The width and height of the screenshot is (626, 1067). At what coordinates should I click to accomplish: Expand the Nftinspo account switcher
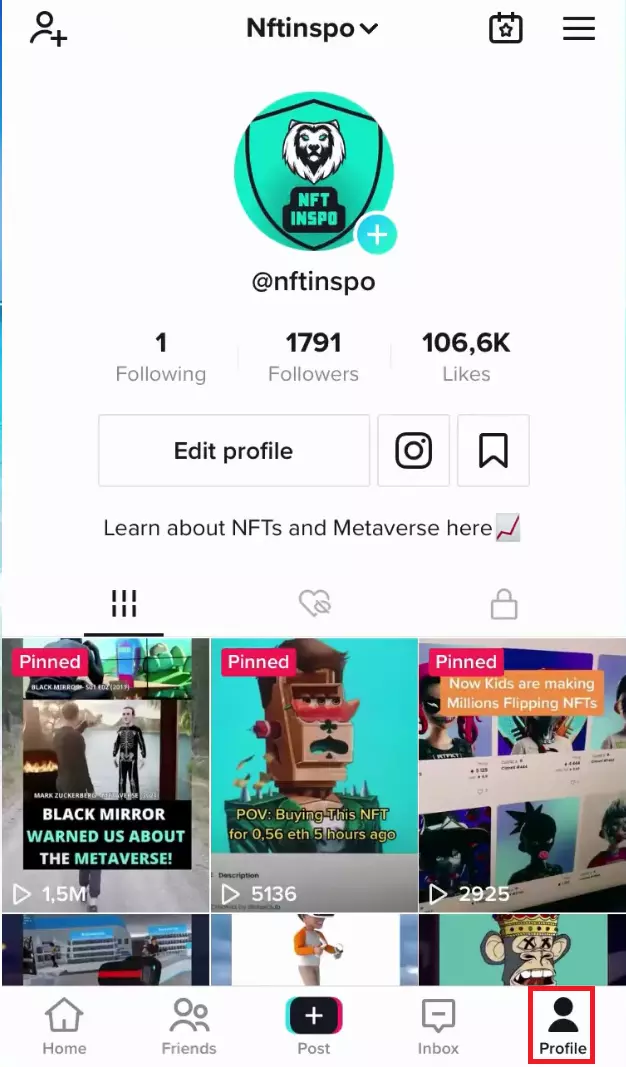pos(312,28)
